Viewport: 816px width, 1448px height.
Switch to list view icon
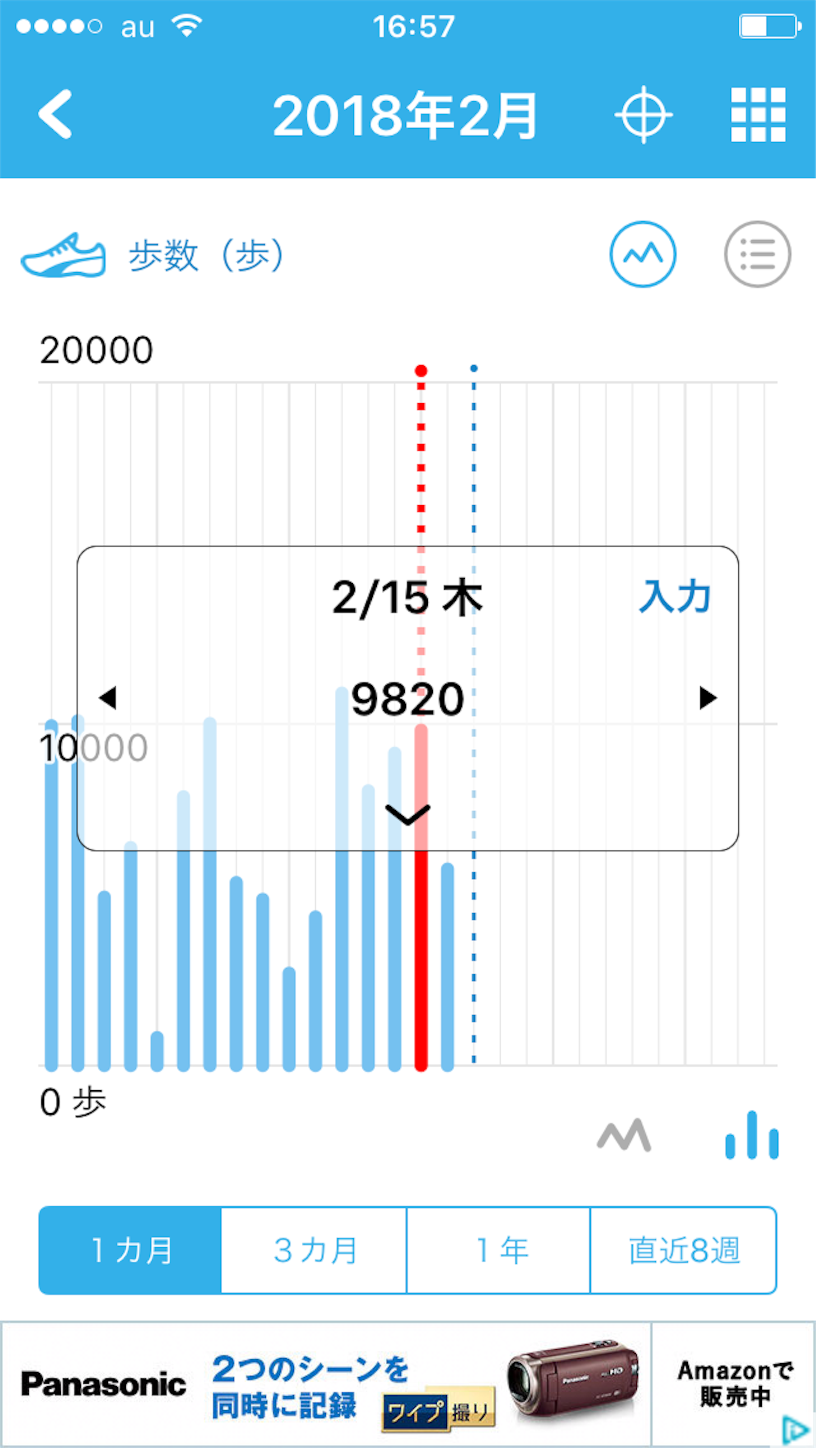tap(757, 255)
